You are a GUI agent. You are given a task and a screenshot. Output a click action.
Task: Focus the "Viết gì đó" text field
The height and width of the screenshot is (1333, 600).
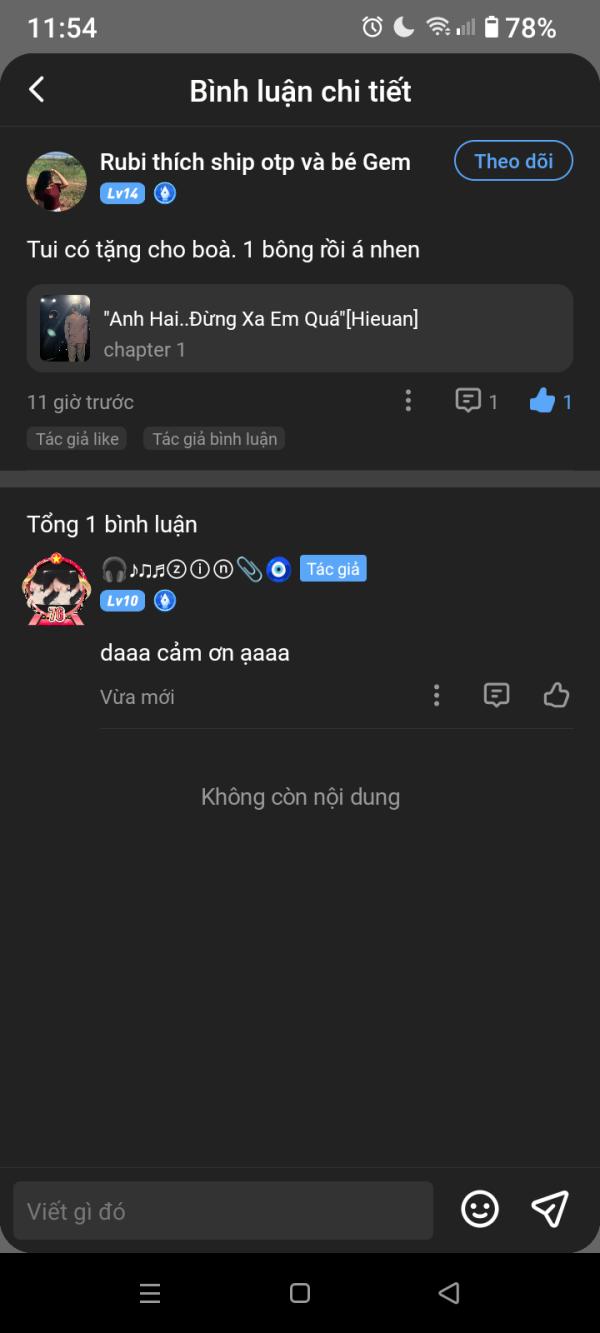click(x=223, y=1211)
